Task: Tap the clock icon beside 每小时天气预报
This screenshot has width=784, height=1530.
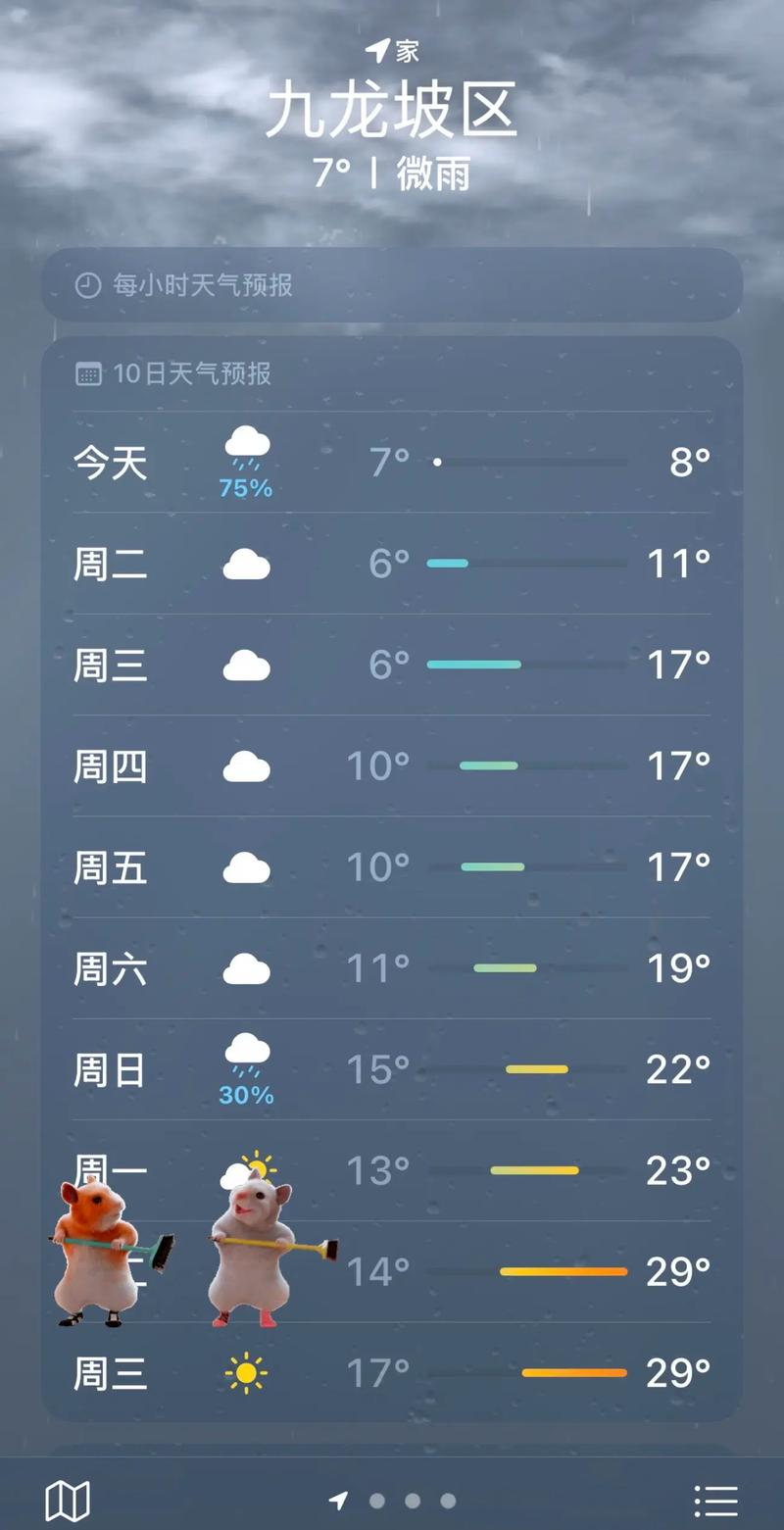Action: (89, 286)
